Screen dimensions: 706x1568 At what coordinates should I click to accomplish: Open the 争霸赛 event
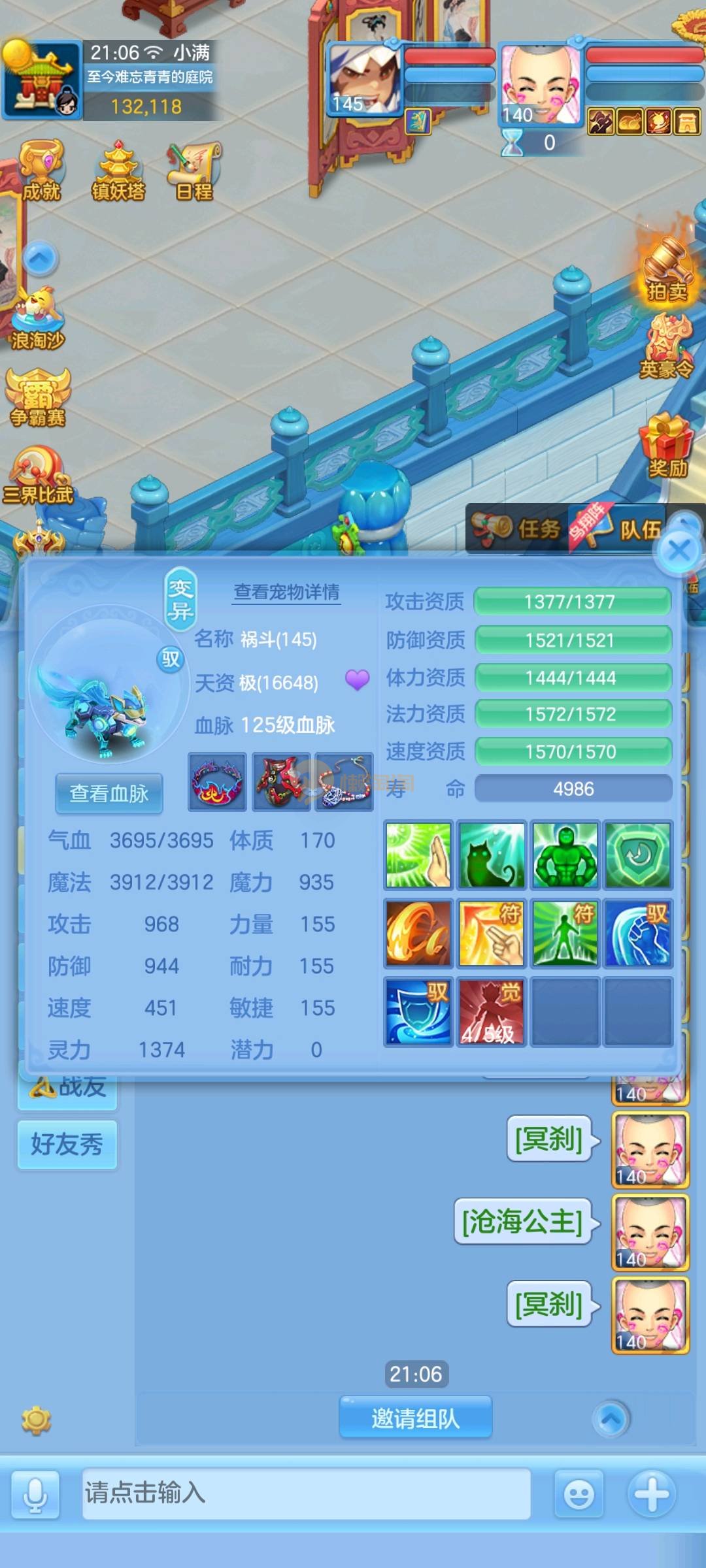pos(37,397)
